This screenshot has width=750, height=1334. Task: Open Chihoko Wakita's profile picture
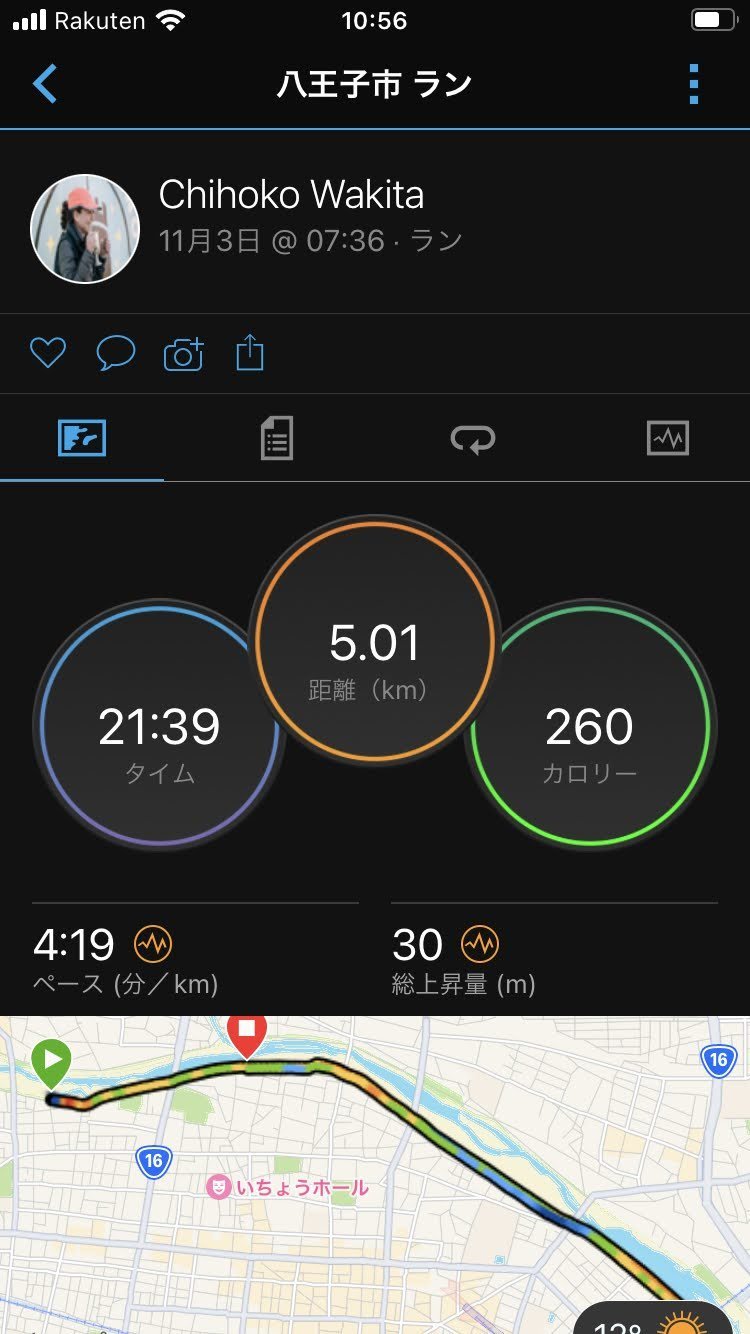click(x=85, y=229)
